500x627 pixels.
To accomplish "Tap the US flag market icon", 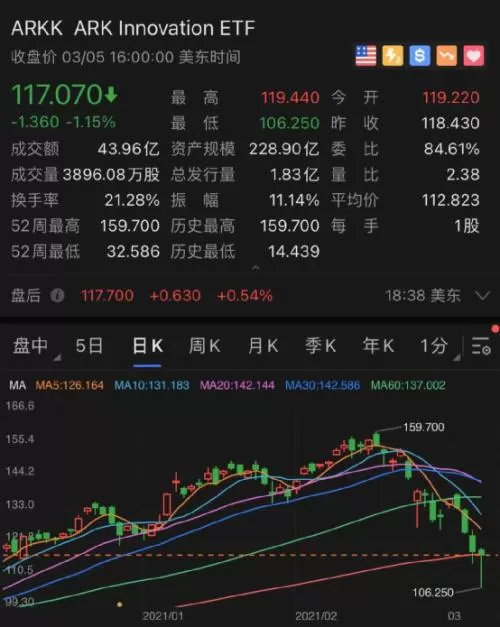I will tap(366, 55).
